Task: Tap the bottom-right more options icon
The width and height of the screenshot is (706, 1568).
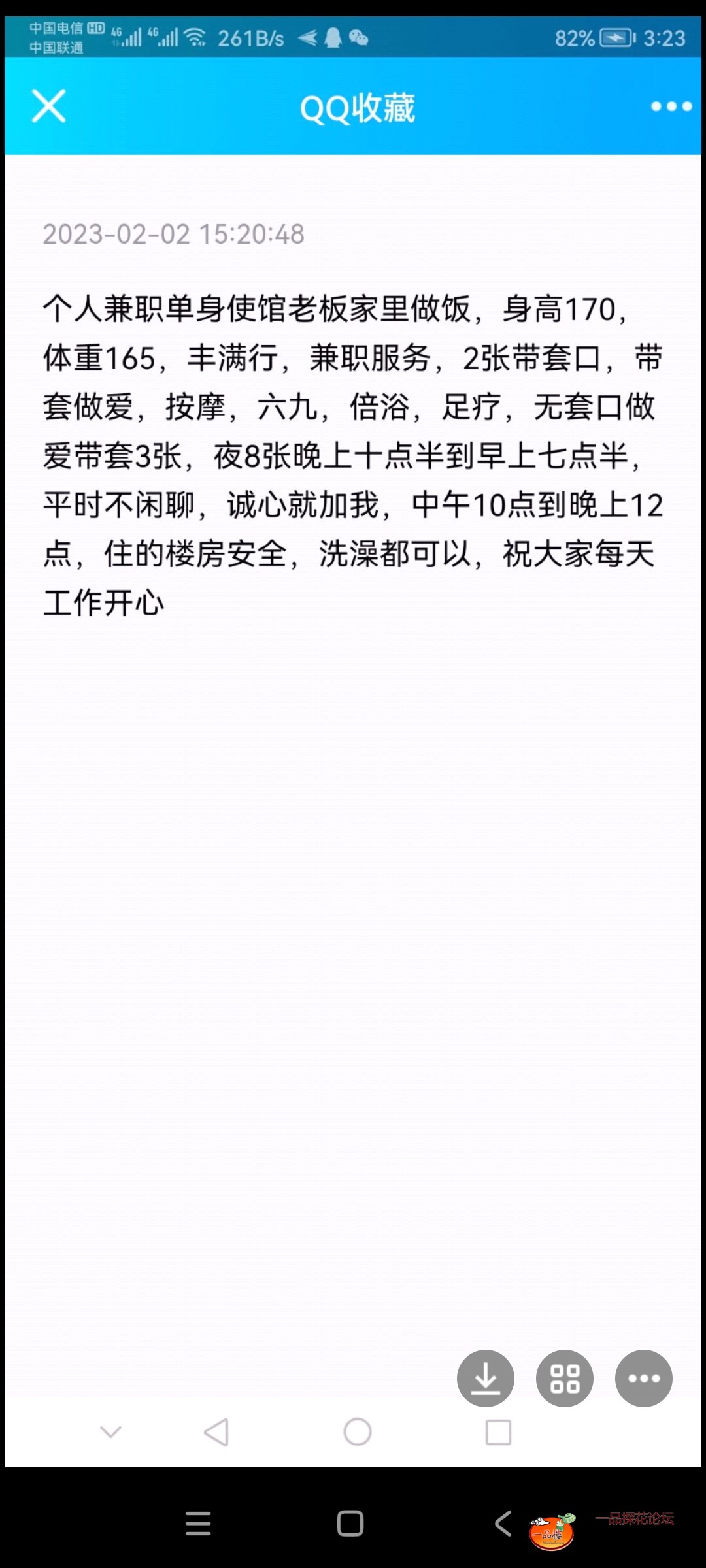Action: [x=643, y=1379]
